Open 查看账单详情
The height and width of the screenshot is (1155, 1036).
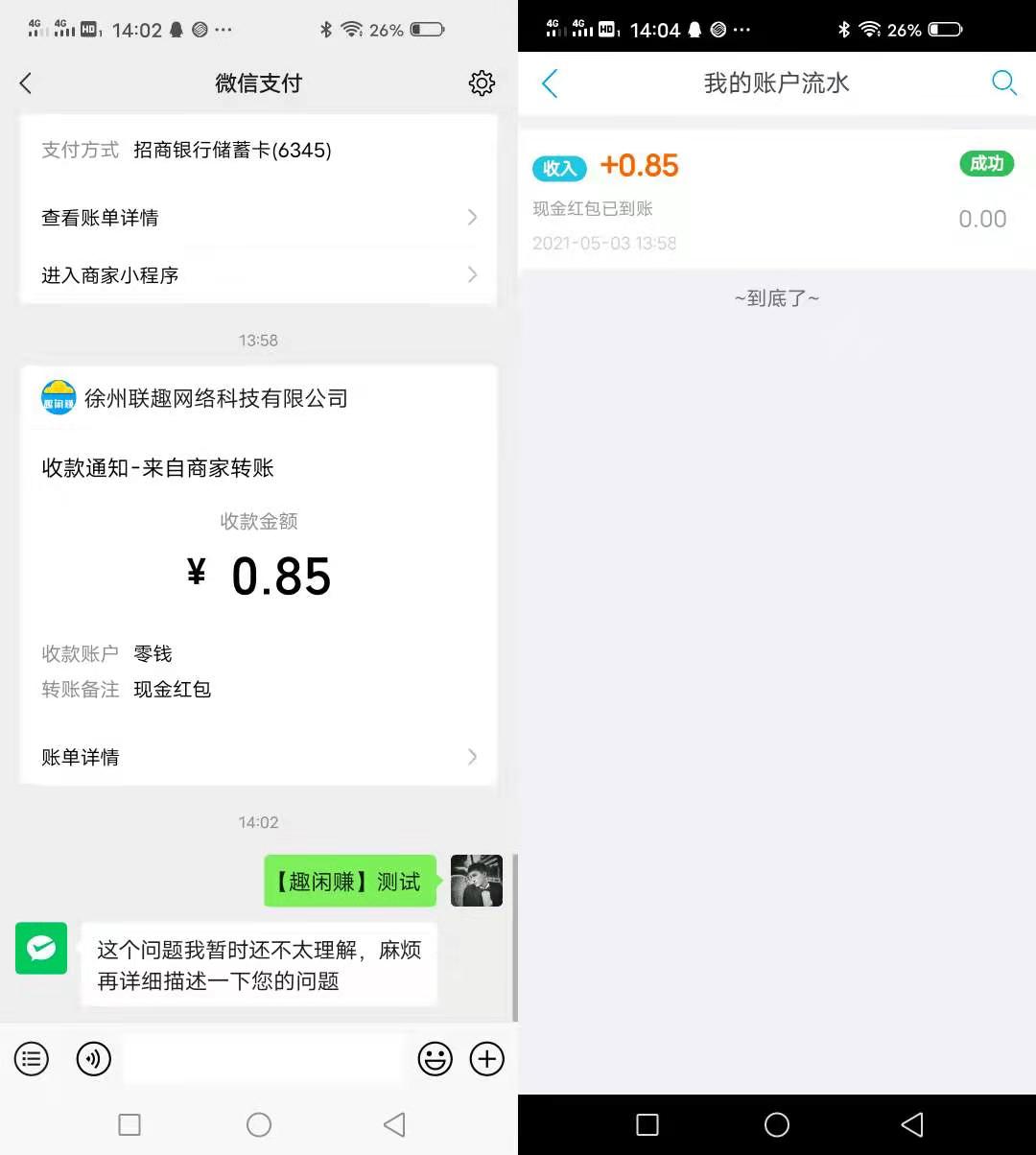point(257,218)
